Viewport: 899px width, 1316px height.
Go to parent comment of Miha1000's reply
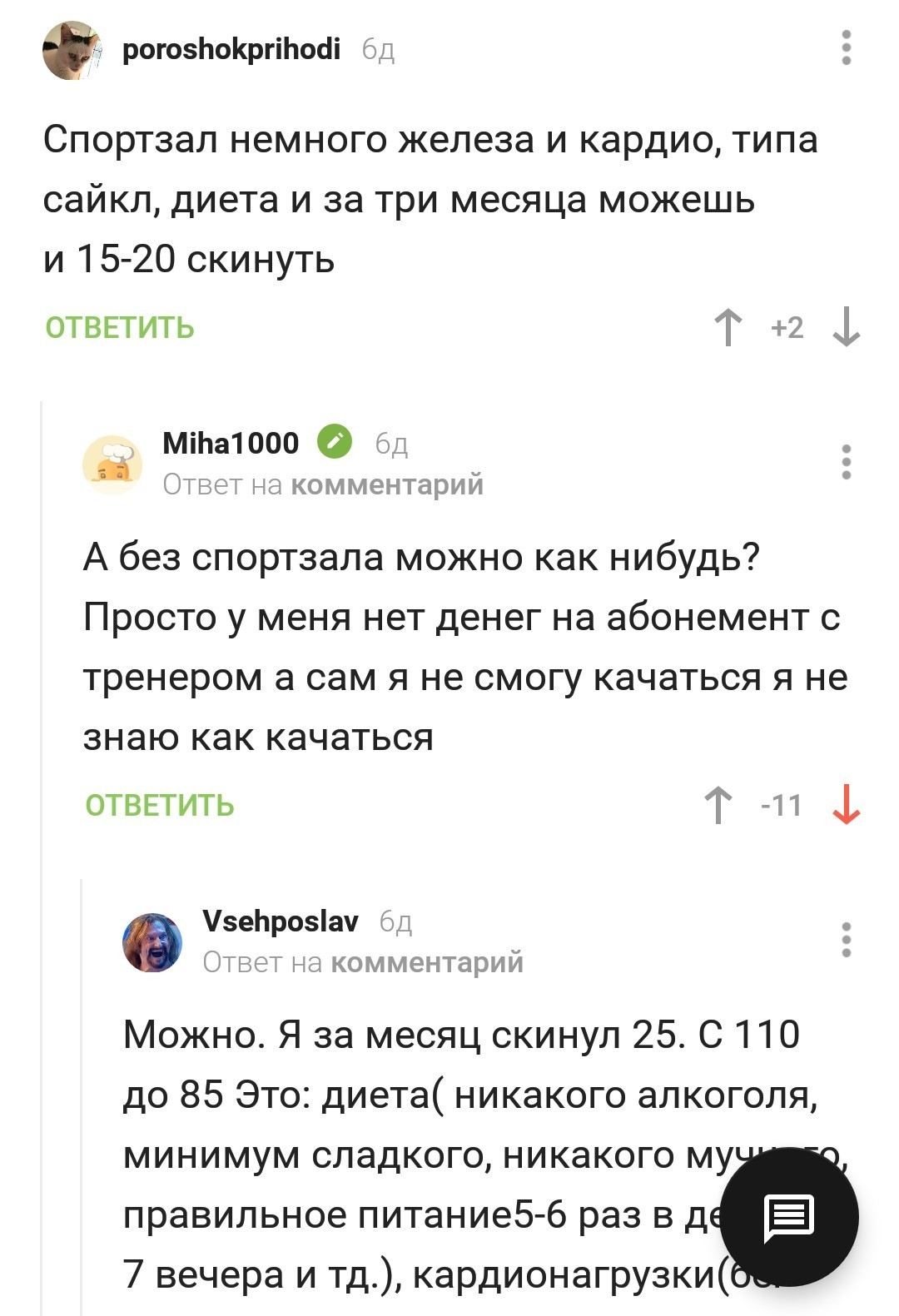[x=386, y=484]
